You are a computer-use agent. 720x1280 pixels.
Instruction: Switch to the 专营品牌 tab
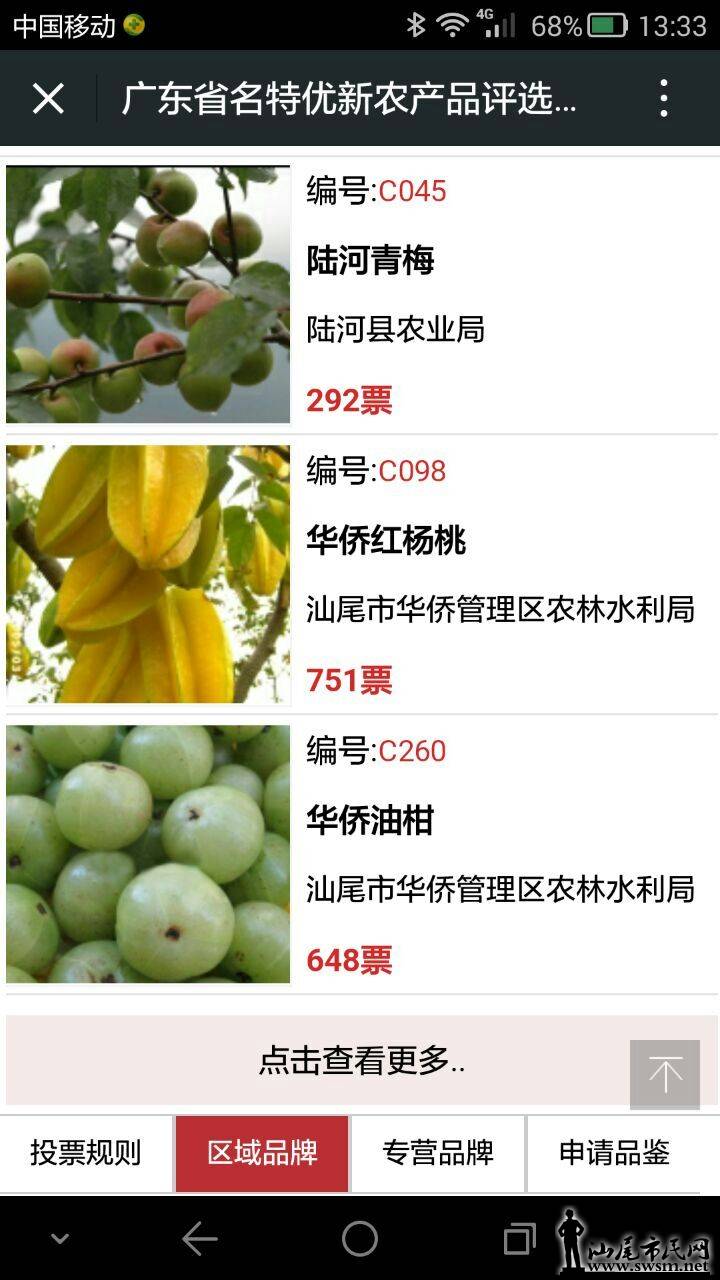(438, 1153)
